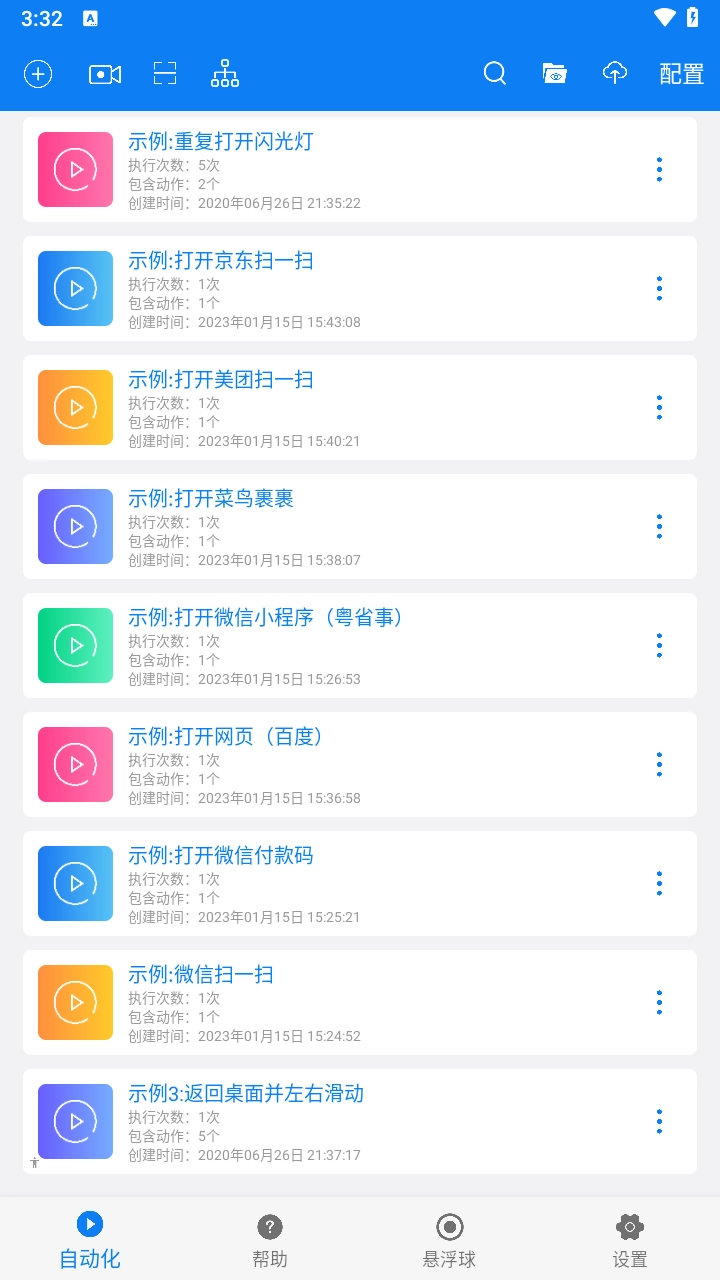Open more options for 示例:打开京东扫一扫
This screenshot has height=1280, width=720.
[x=659, y=289]
